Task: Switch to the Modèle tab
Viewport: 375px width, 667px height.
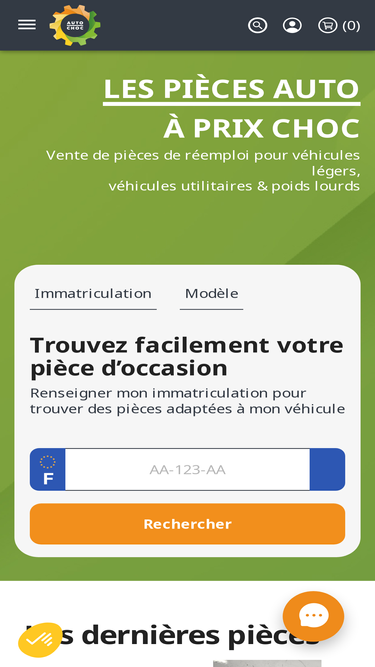Action: (211, 294)
